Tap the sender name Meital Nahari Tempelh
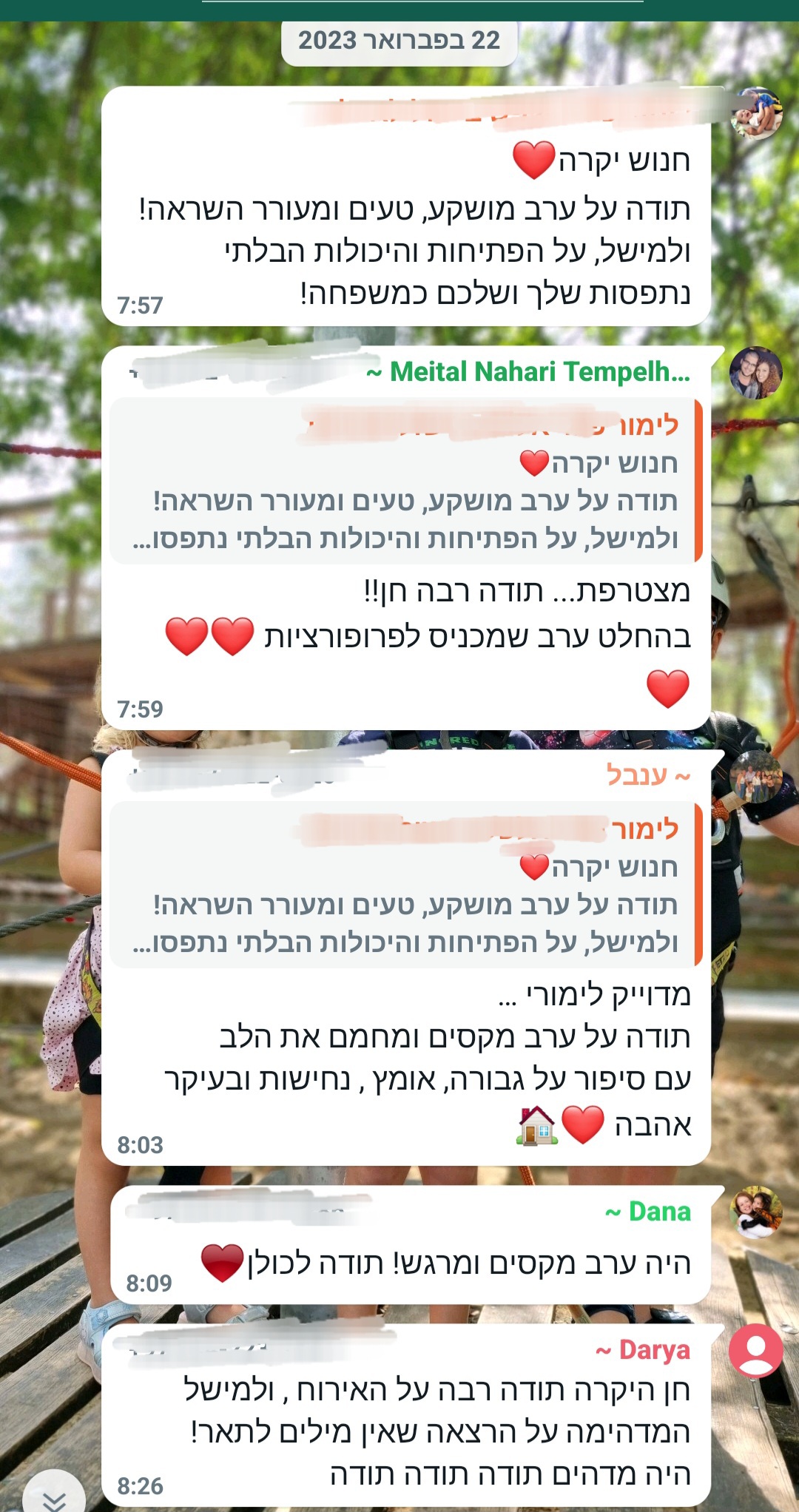 click(528, 372)
